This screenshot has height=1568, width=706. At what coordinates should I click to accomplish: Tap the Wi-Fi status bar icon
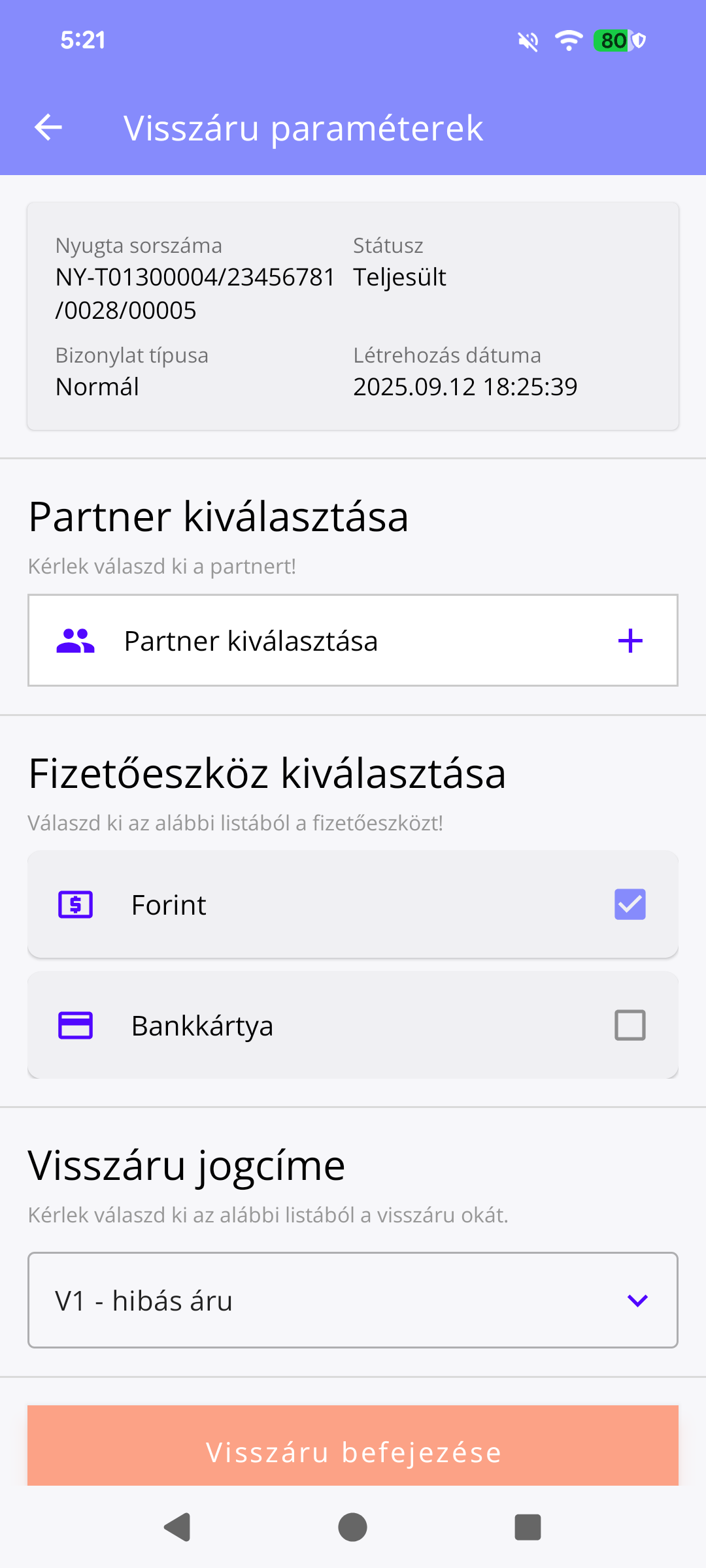coord(567,40)
